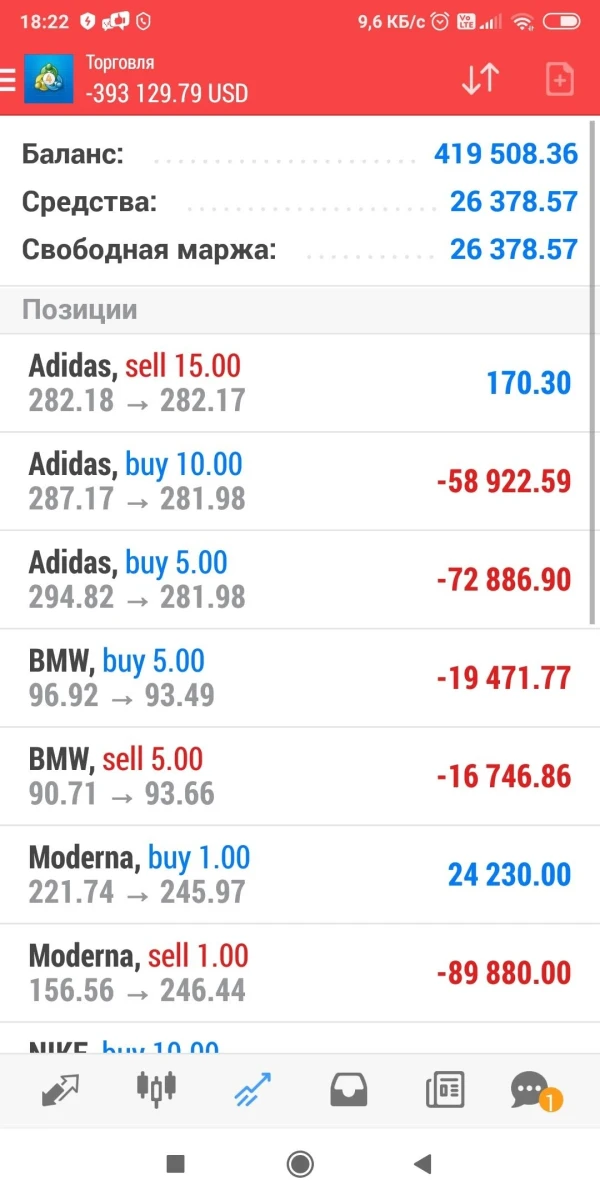Open Moderna buy 1.00 position
This screenshot has height=1200, width=600.
pos(300,873)
